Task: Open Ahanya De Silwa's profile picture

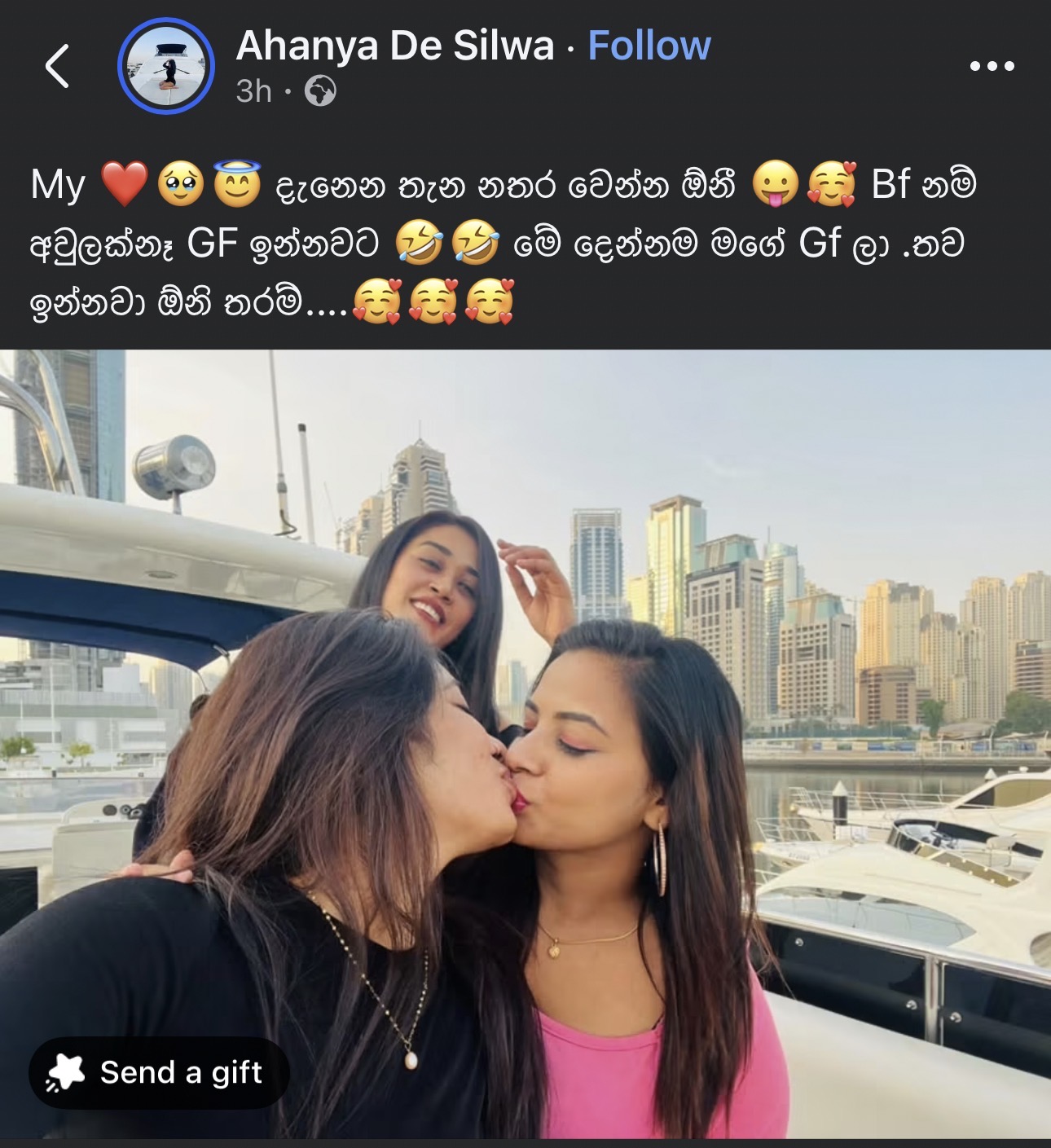Action: coord(166,66)
